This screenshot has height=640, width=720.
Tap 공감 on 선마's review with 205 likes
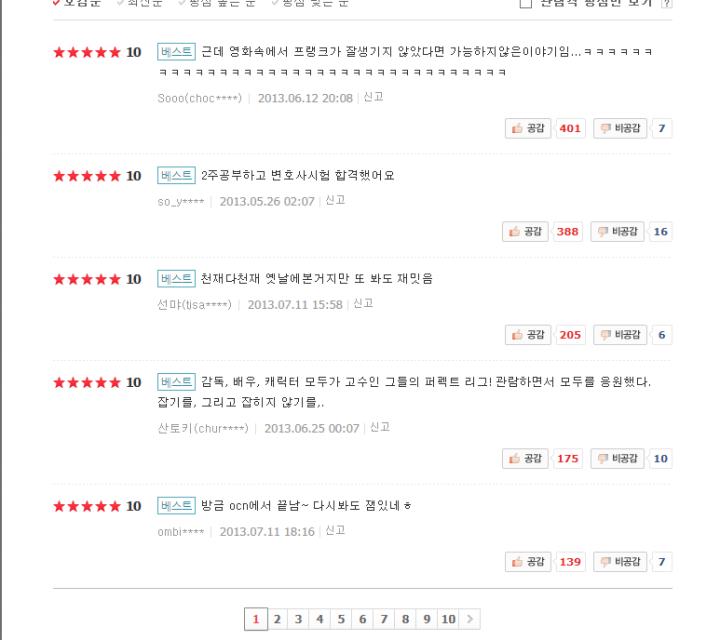coord(528,335)
